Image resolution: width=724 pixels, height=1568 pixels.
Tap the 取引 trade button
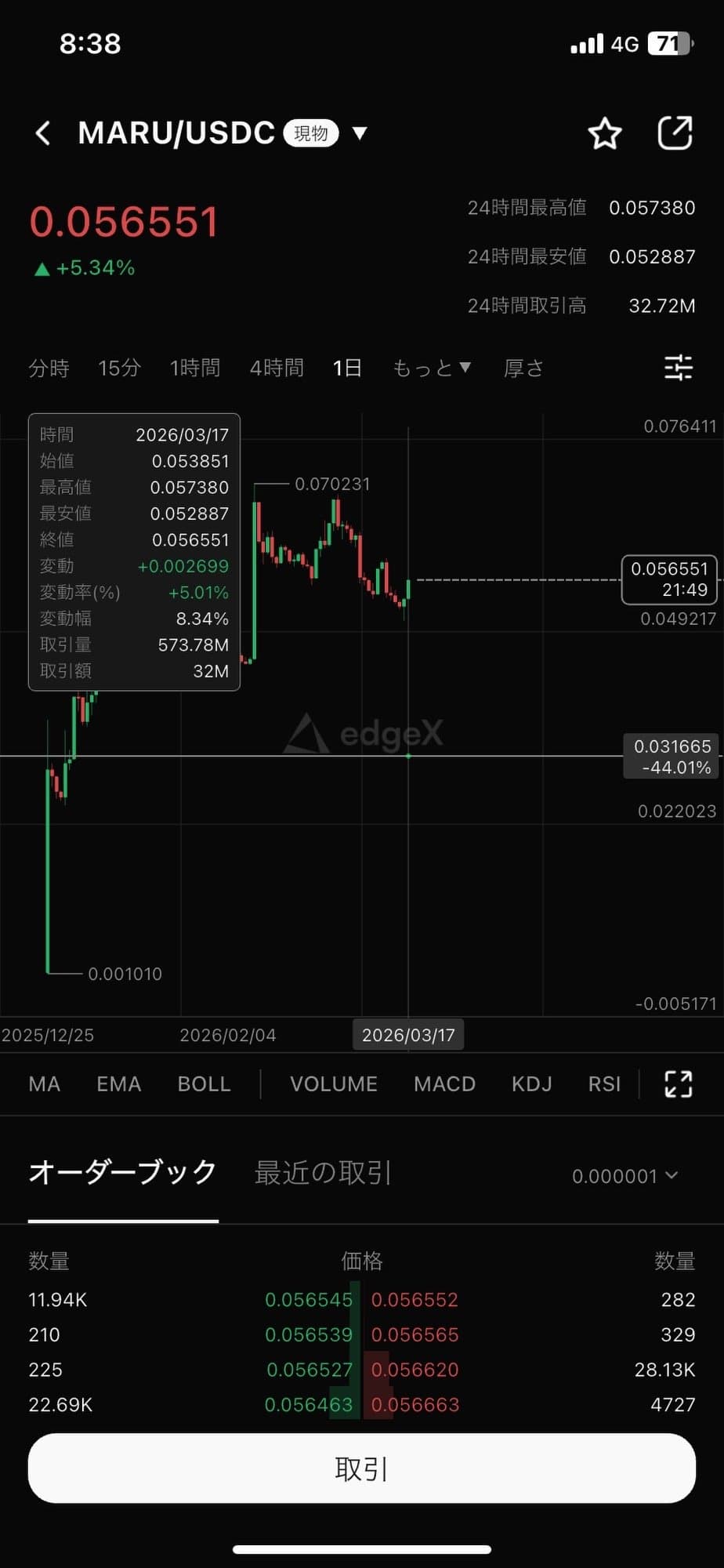coord(362,1468)
